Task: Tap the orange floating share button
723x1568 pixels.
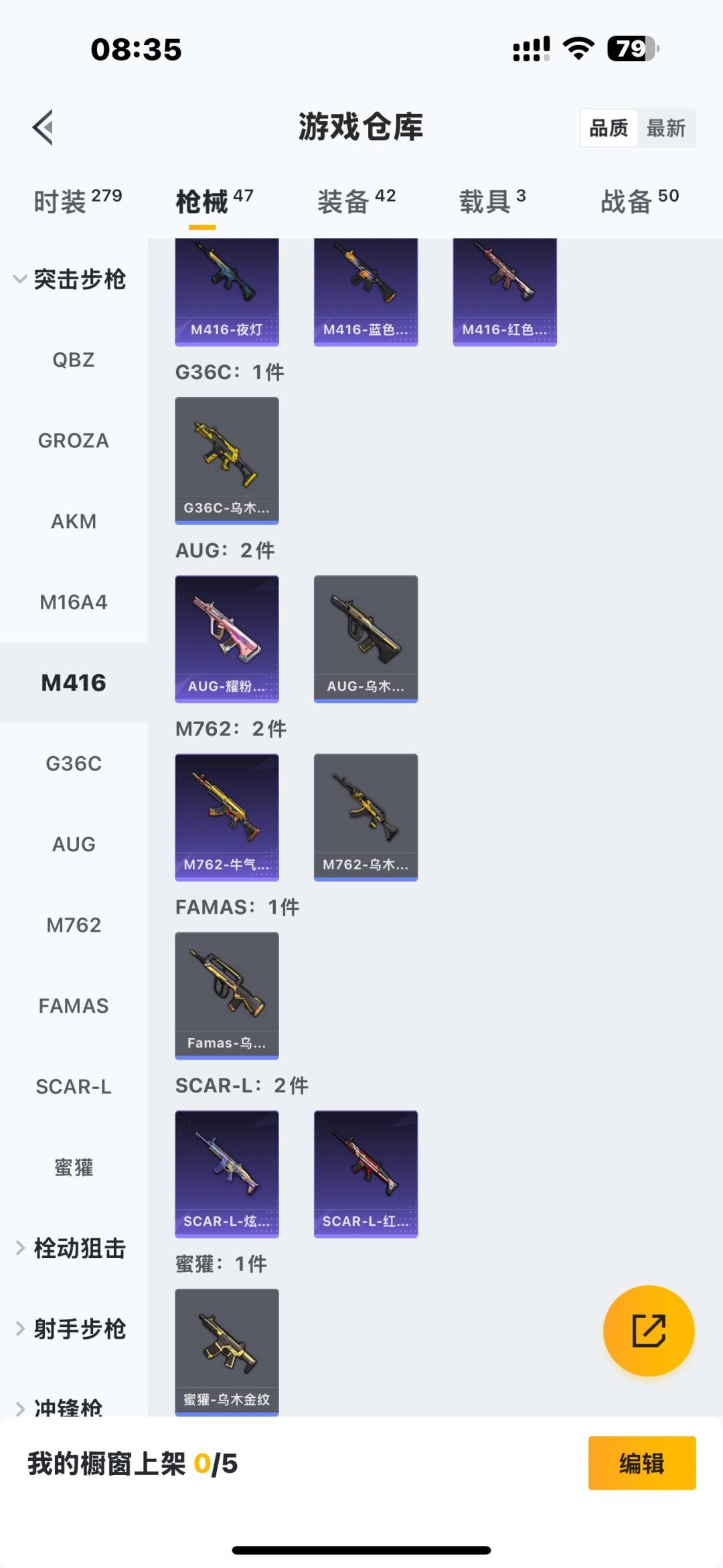Action: tap(649, 1330)
